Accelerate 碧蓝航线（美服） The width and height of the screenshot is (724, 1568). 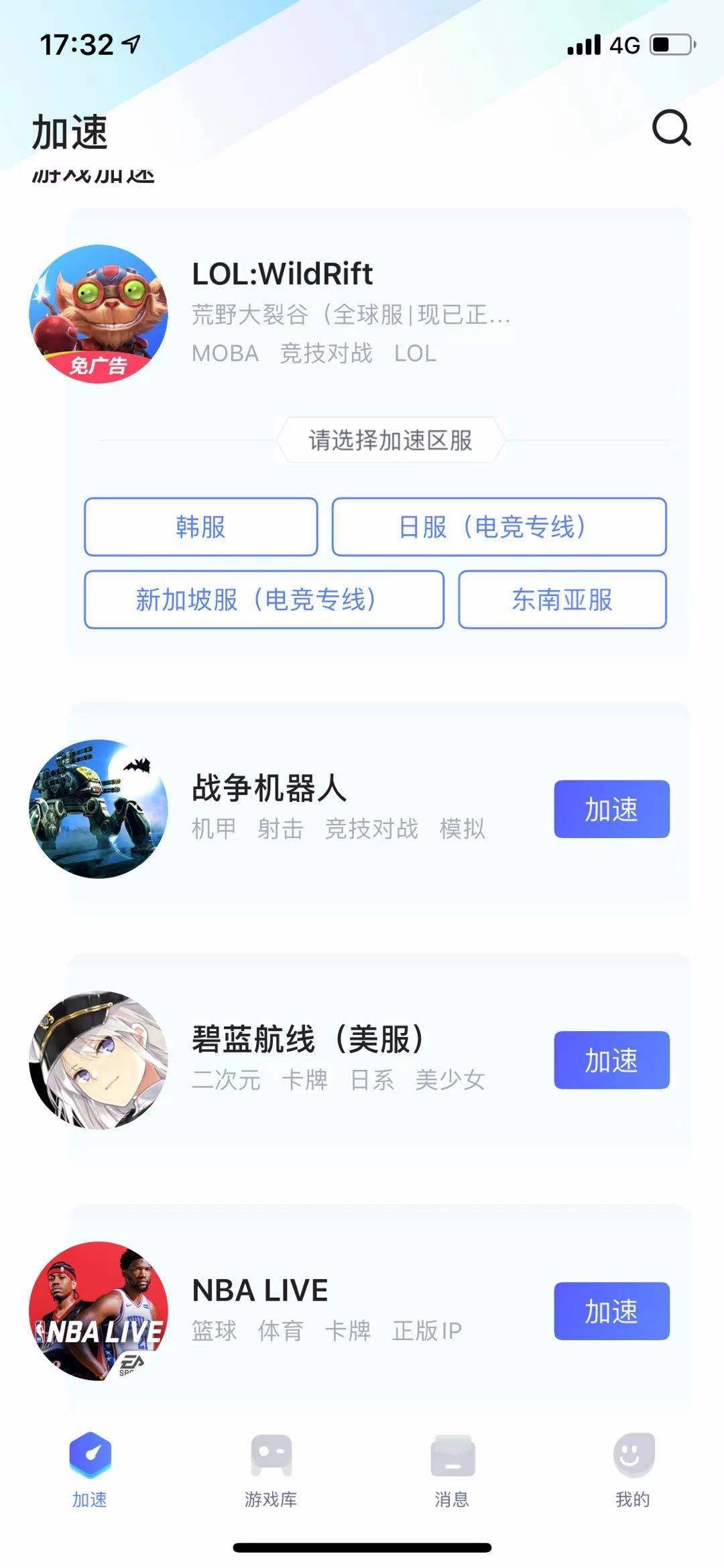[x=611, y=1060]
